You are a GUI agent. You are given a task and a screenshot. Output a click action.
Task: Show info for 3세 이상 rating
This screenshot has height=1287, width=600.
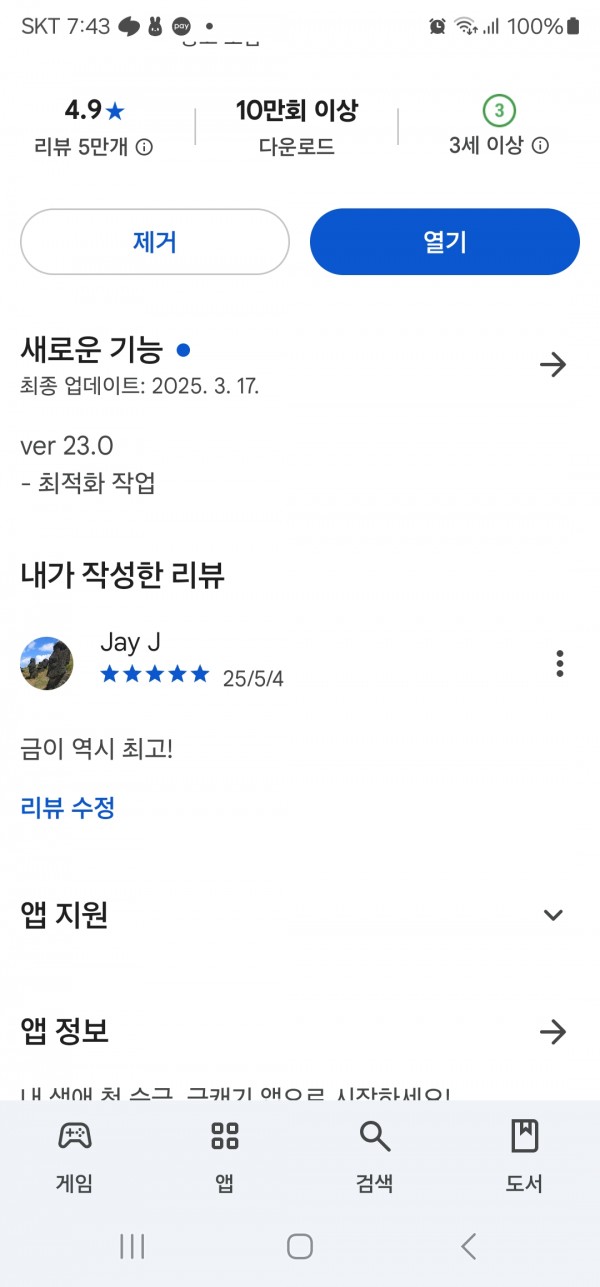pyautogui.click(x=540, y=146)
